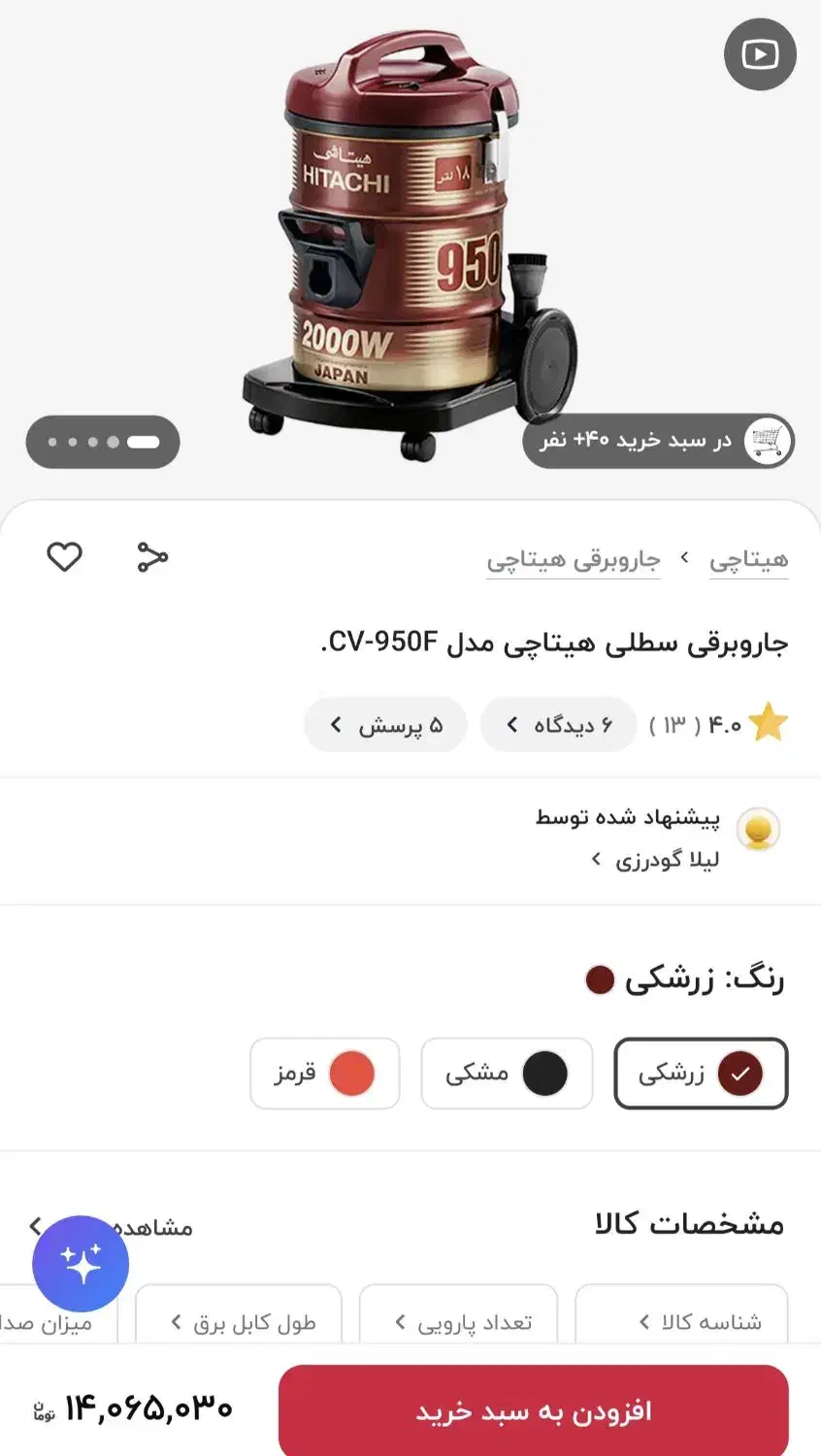Viewport: 821px width, 1456px height.
Task: Tap the image gallery page indicator
Action: (x=103, y=443)
